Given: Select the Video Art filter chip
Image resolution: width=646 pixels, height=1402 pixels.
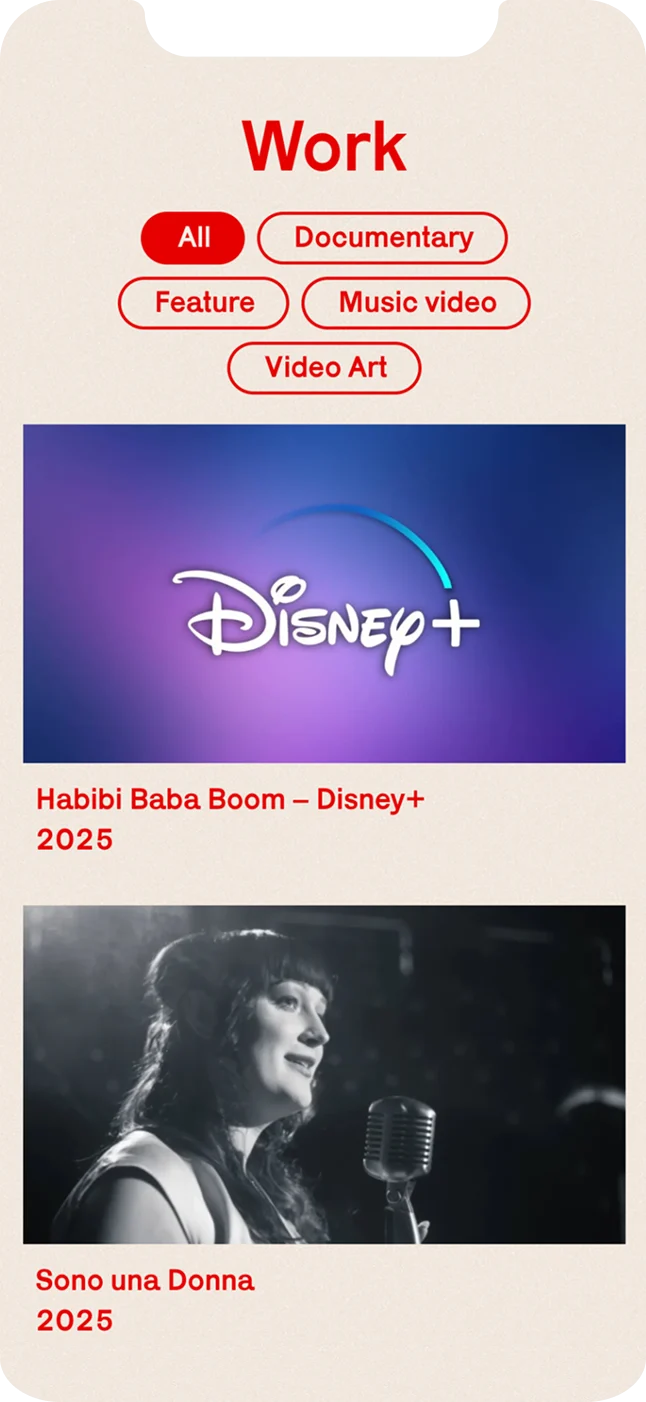Looking at the screenshot, I should pyautogui.click(x=325, y=367).
